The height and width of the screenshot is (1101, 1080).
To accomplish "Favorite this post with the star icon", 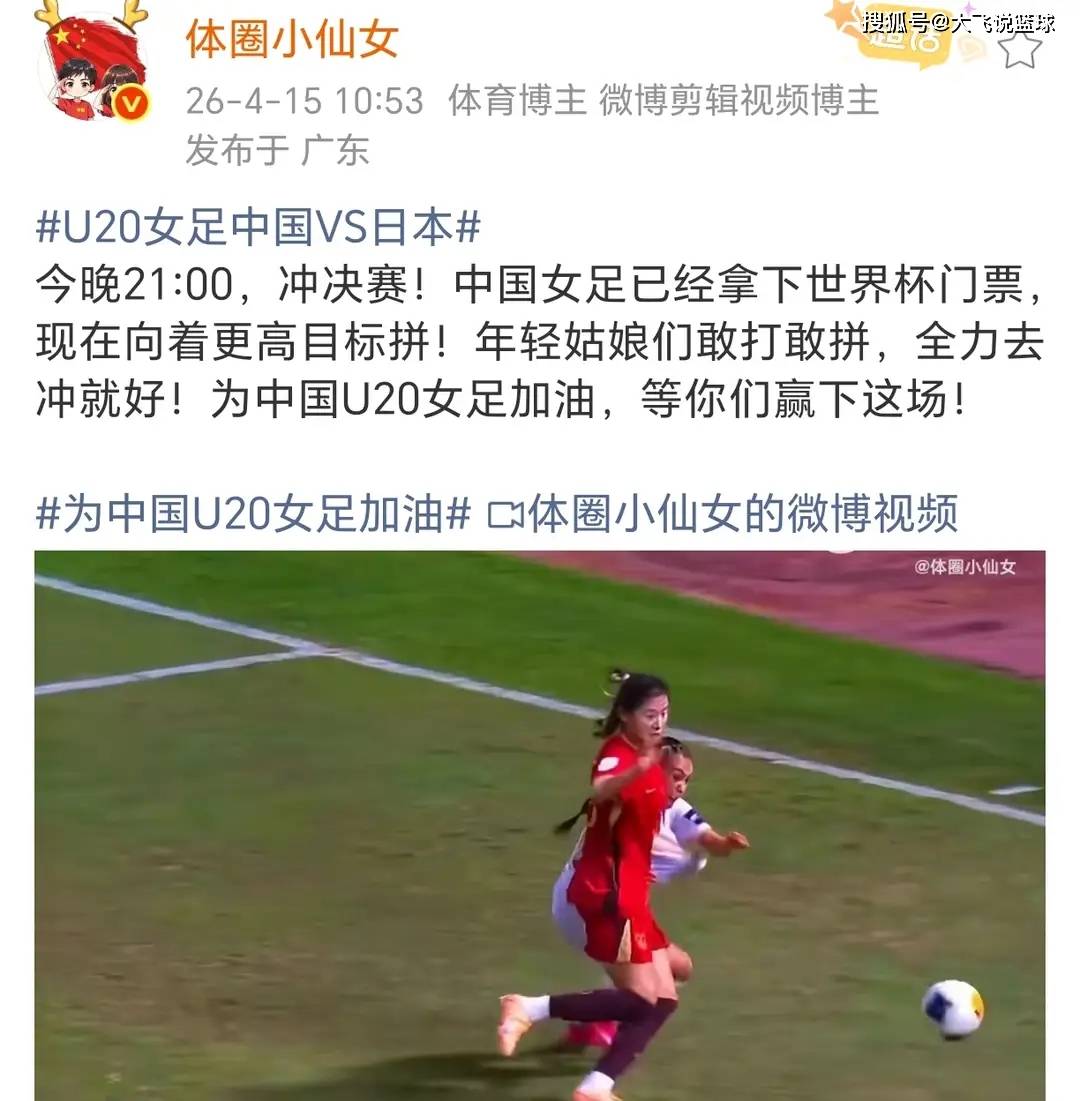I will tap(1020, 48).
